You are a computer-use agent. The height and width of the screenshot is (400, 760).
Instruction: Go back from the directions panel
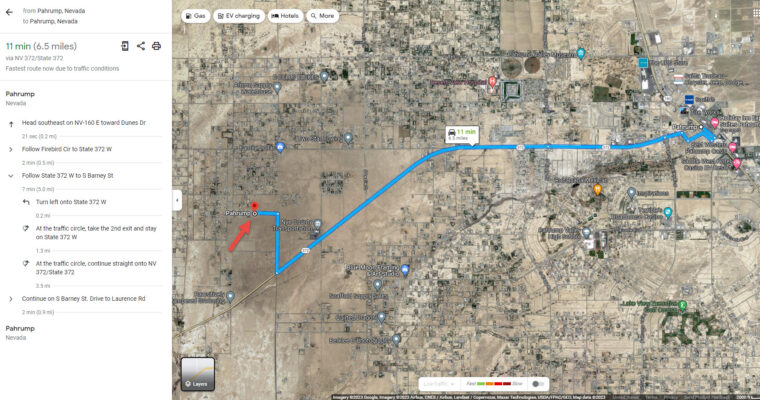[x=9, y=13]
